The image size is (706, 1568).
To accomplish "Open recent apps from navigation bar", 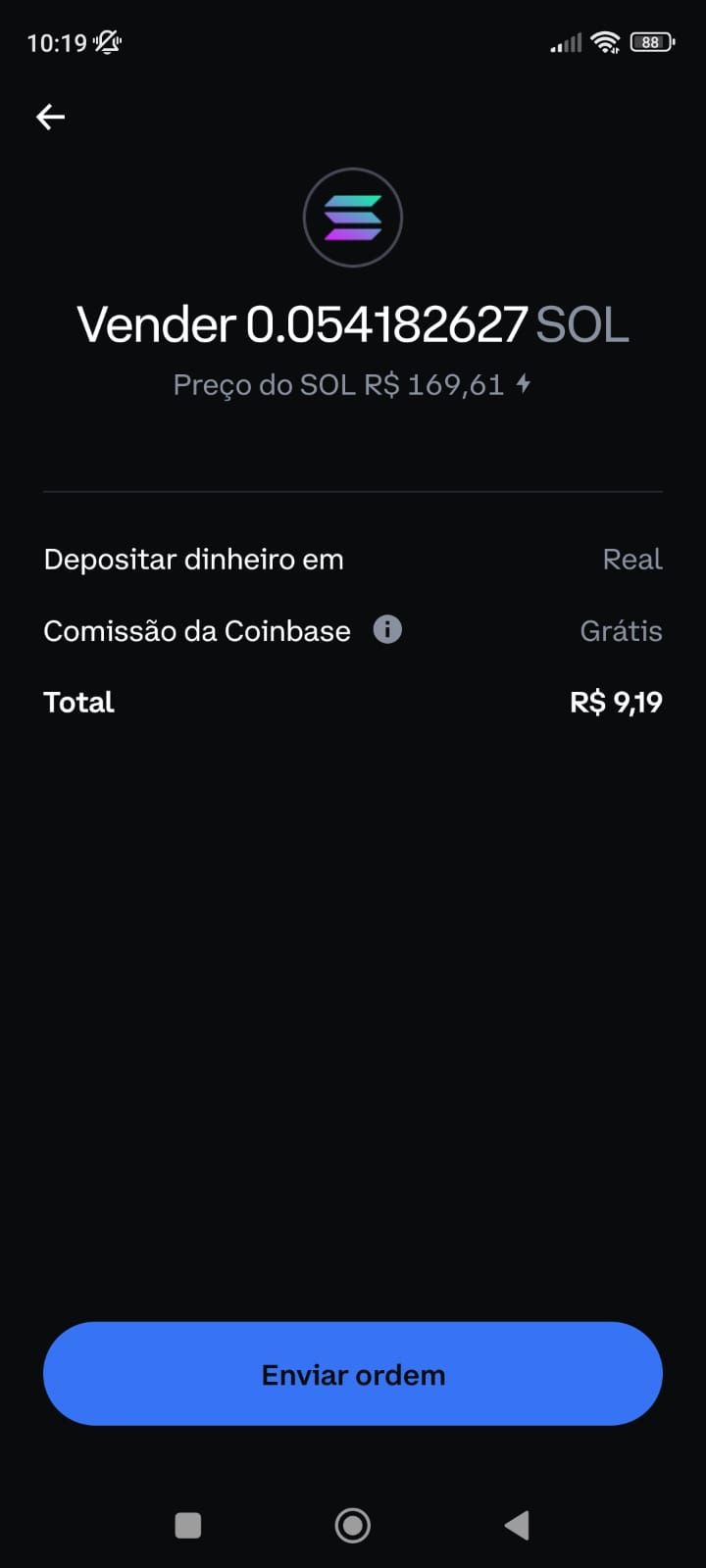I will click(x=187, y=1525).
